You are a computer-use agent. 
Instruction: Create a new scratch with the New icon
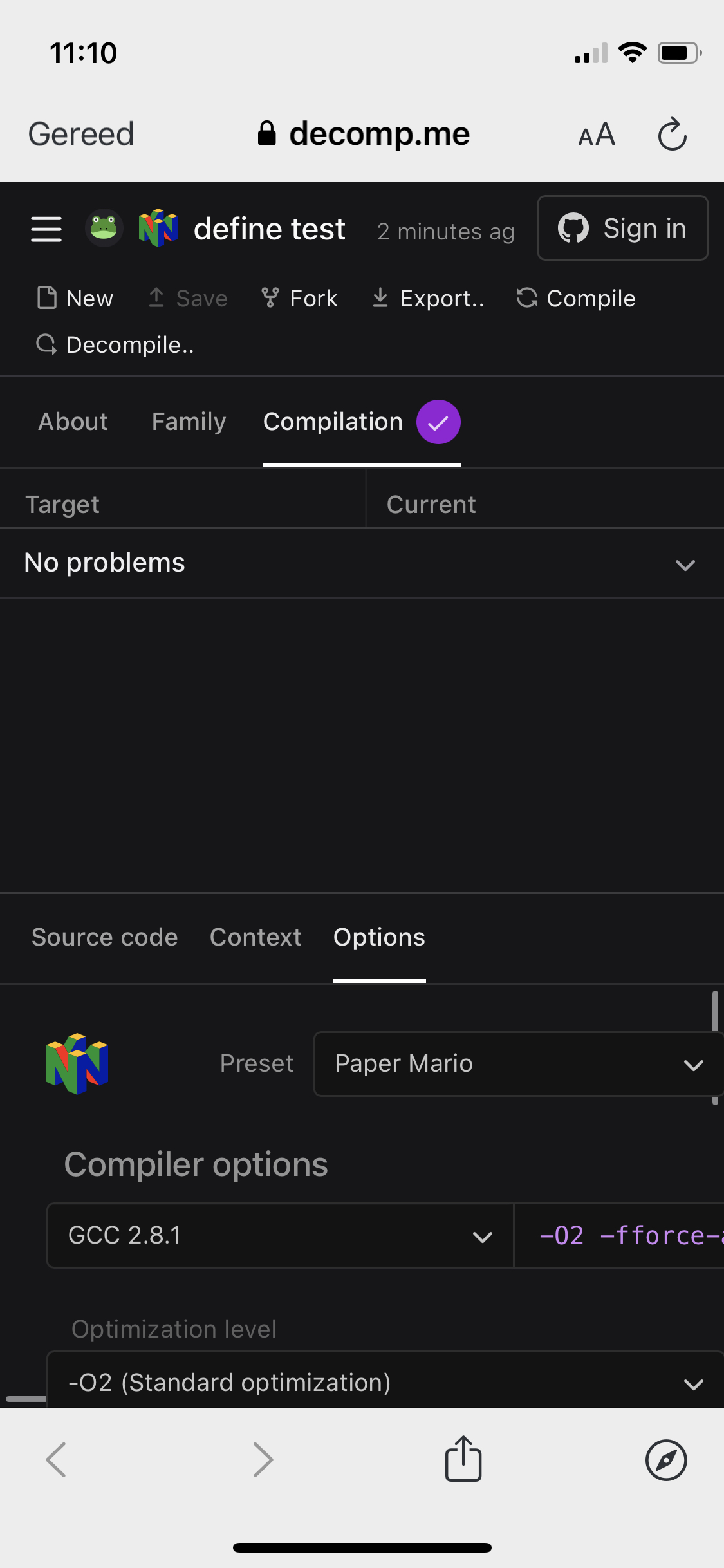(x=74, y=298)
